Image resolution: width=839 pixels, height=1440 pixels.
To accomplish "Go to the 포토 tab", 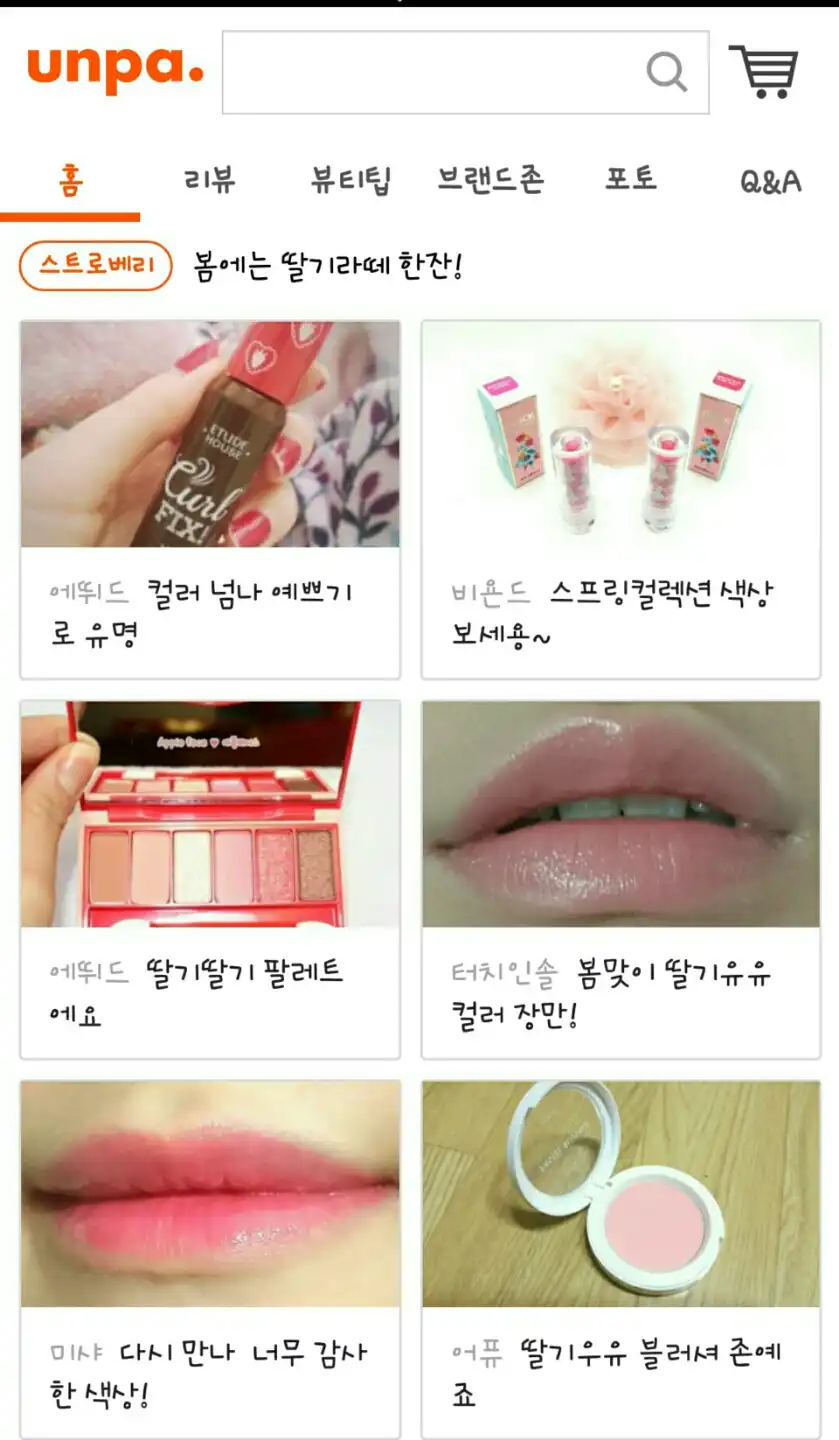I will point(630,181).
